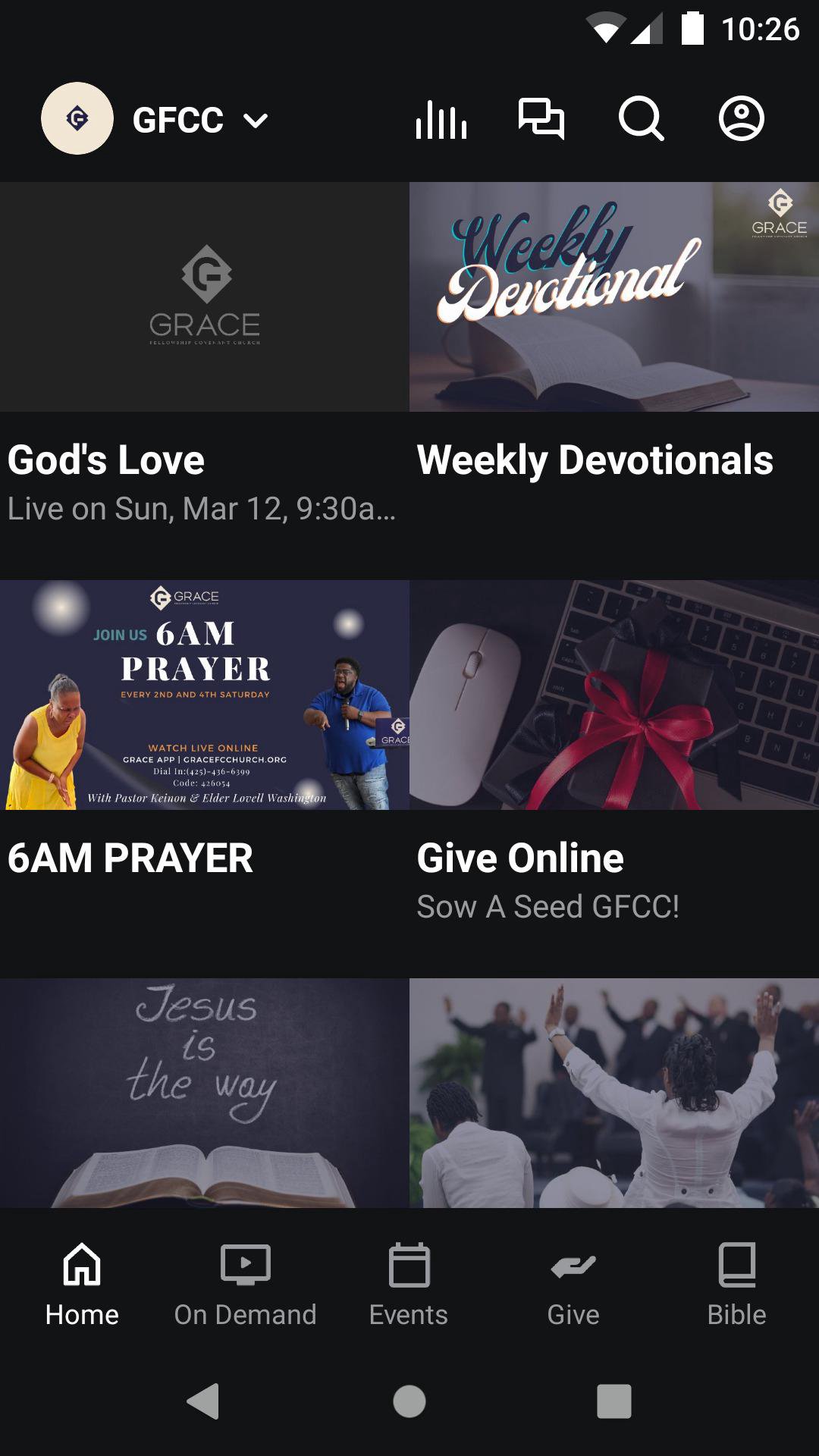
Task: Open the audio bars icon
Action: 441,120
